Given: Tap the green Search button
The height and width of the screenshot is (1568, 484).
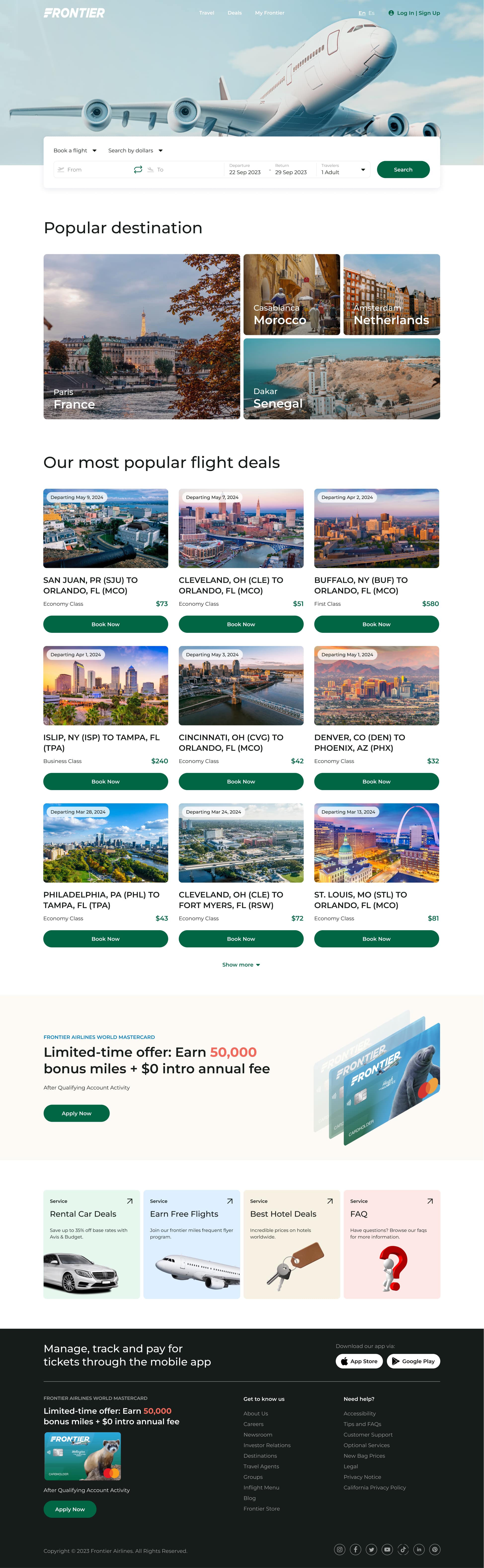Looking at the screenshot, I should (403, 170).
